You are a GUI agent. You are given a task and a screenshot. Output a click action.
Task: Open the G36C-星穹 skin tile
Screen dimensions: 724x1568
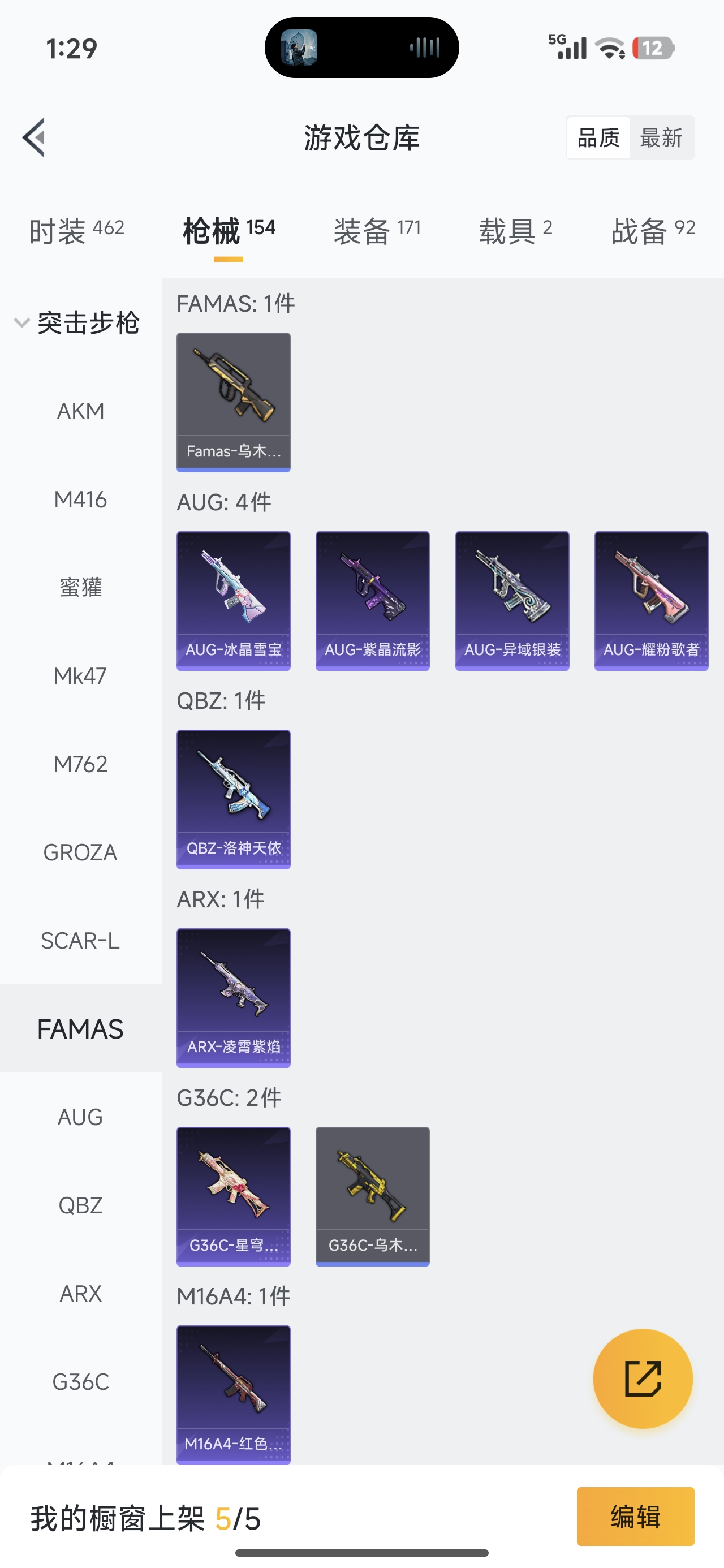(x=233, y=1195)
